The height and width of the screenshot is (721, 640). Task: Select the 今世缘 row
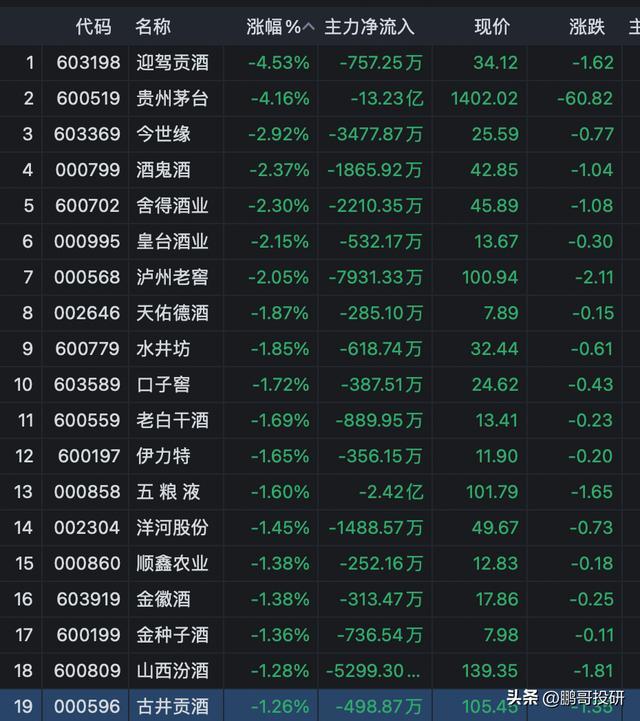click(163, 134)
